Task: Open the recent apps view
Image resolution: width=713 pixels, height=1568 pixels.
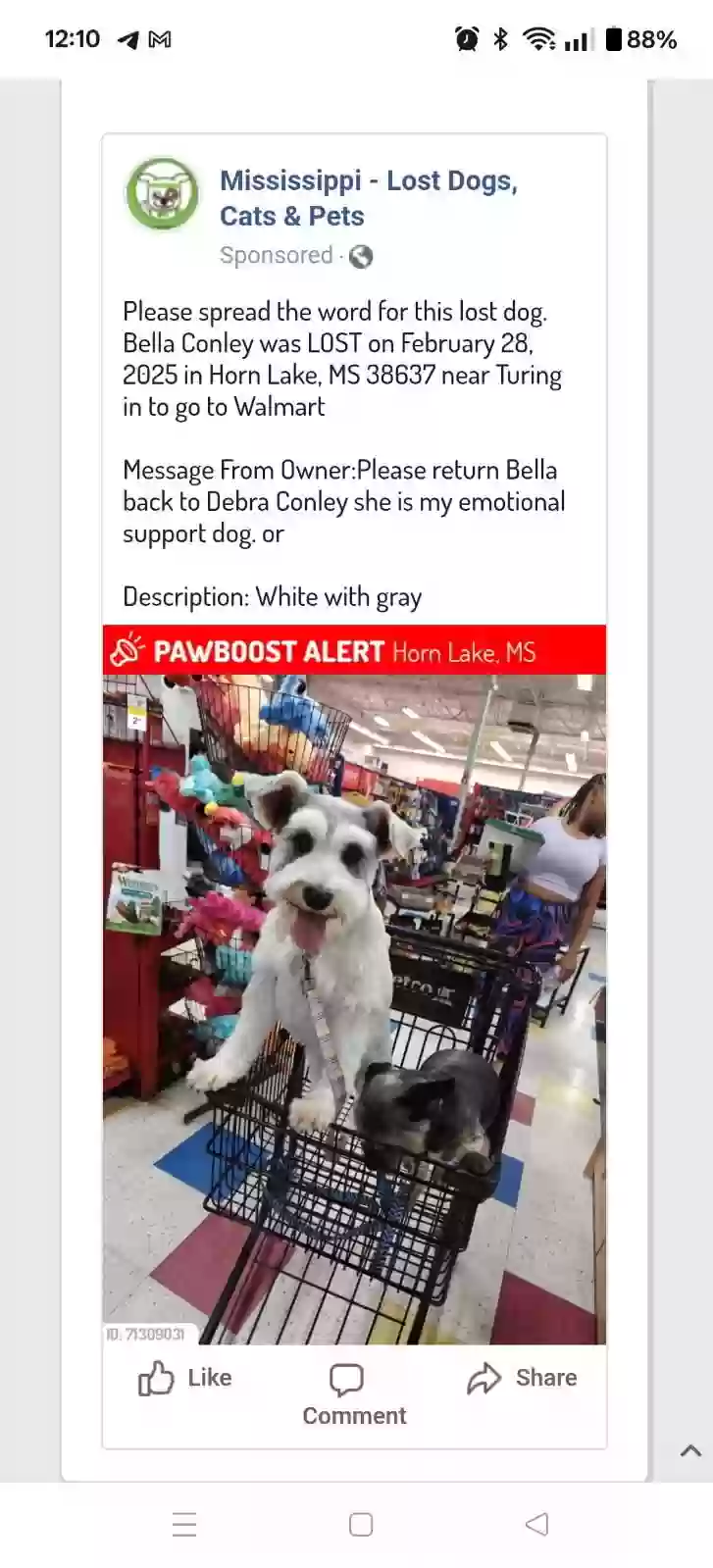Action: pos(184,1524)
